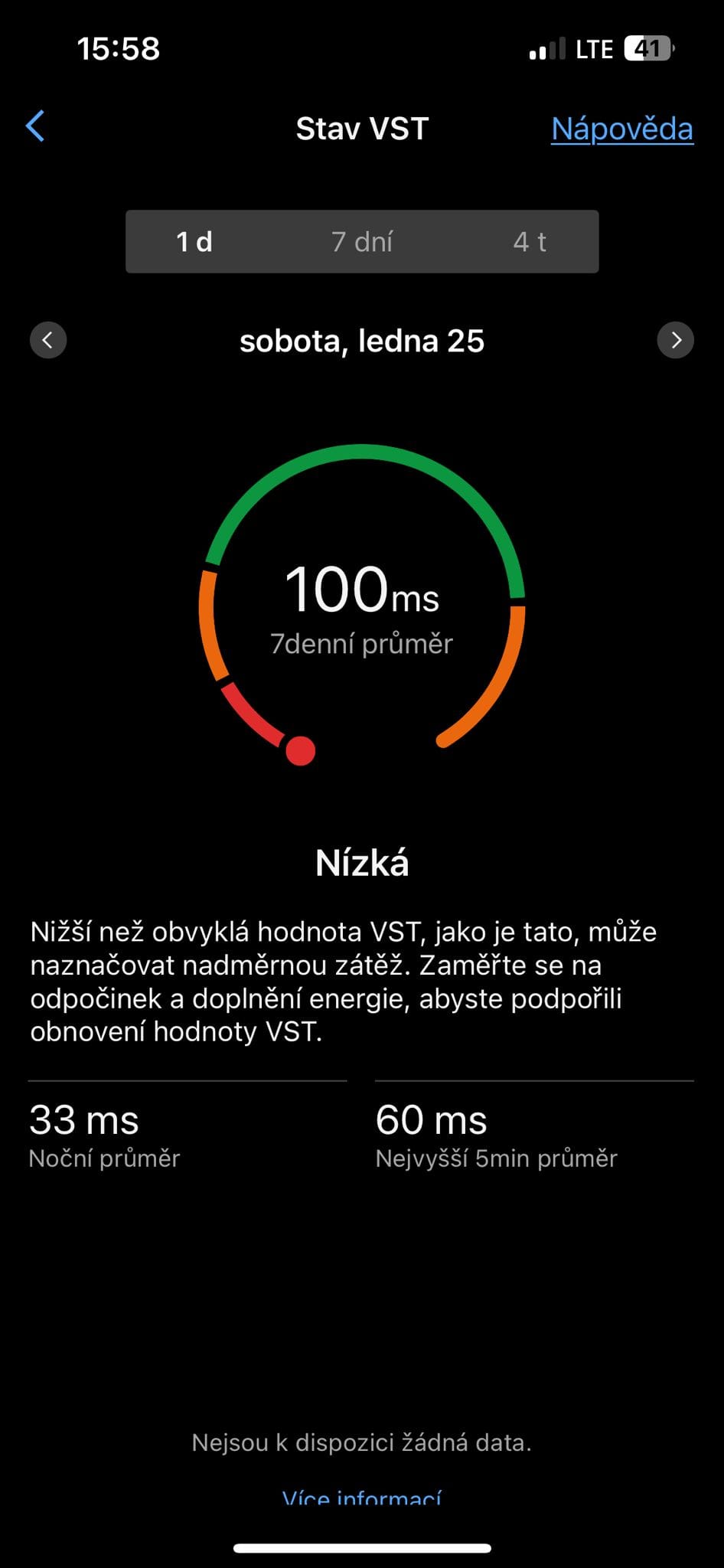Switch to the 4 t view

tap(529, 242)
